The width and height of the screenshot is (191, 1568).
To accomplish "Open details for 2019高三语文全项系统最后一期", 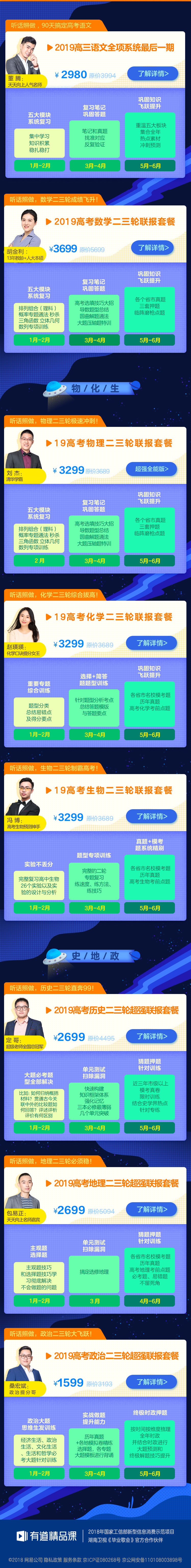I will coord(152,74).
